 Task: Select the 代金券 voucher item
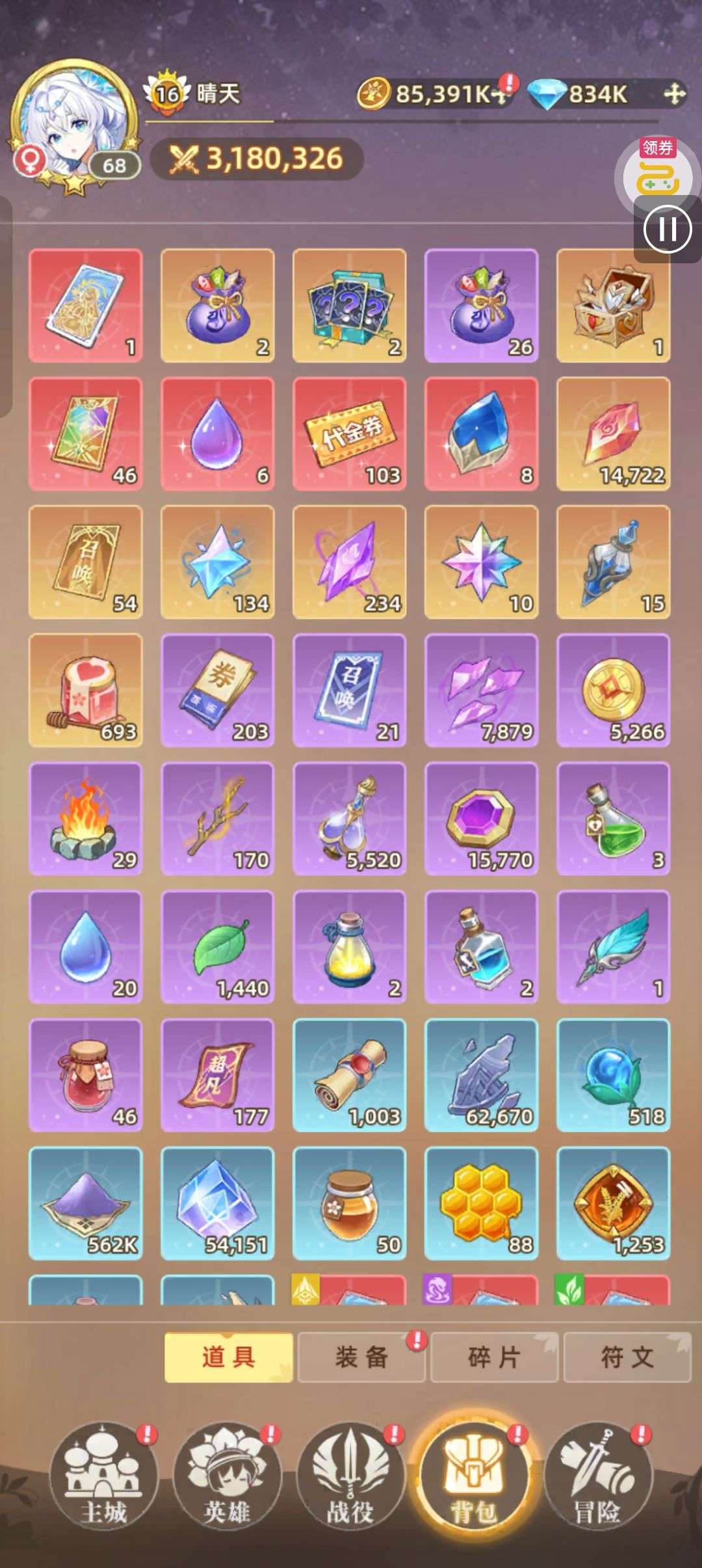[x=350, y=434]
